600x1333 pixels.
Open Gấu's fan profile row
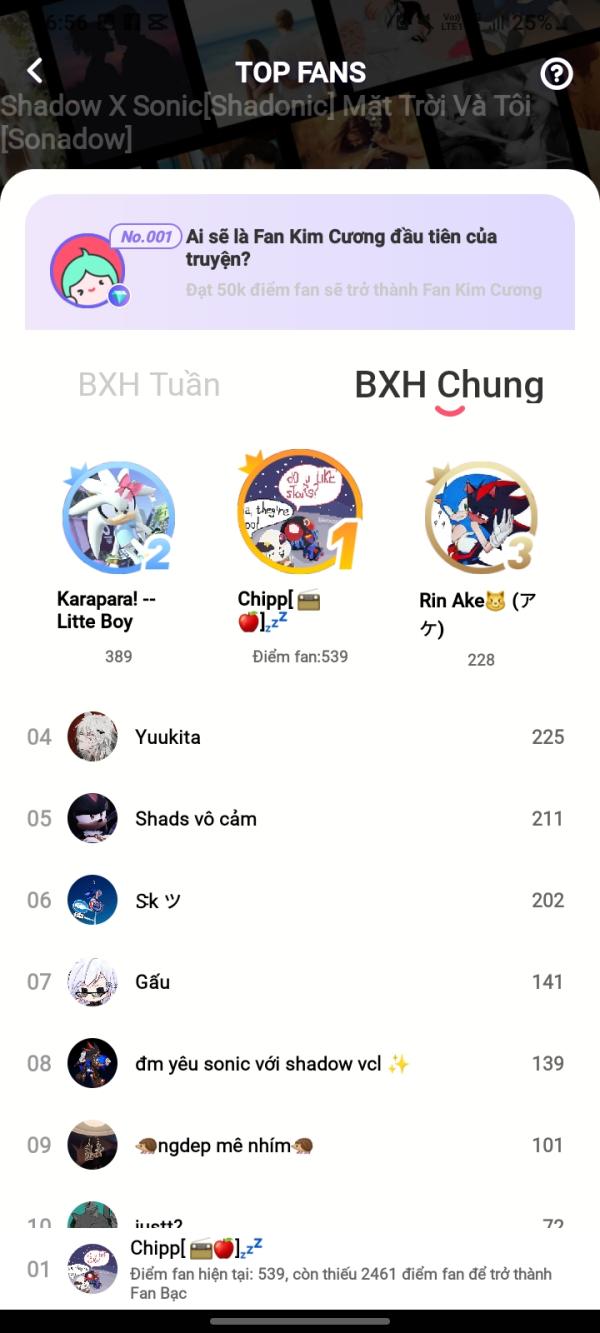300,982
